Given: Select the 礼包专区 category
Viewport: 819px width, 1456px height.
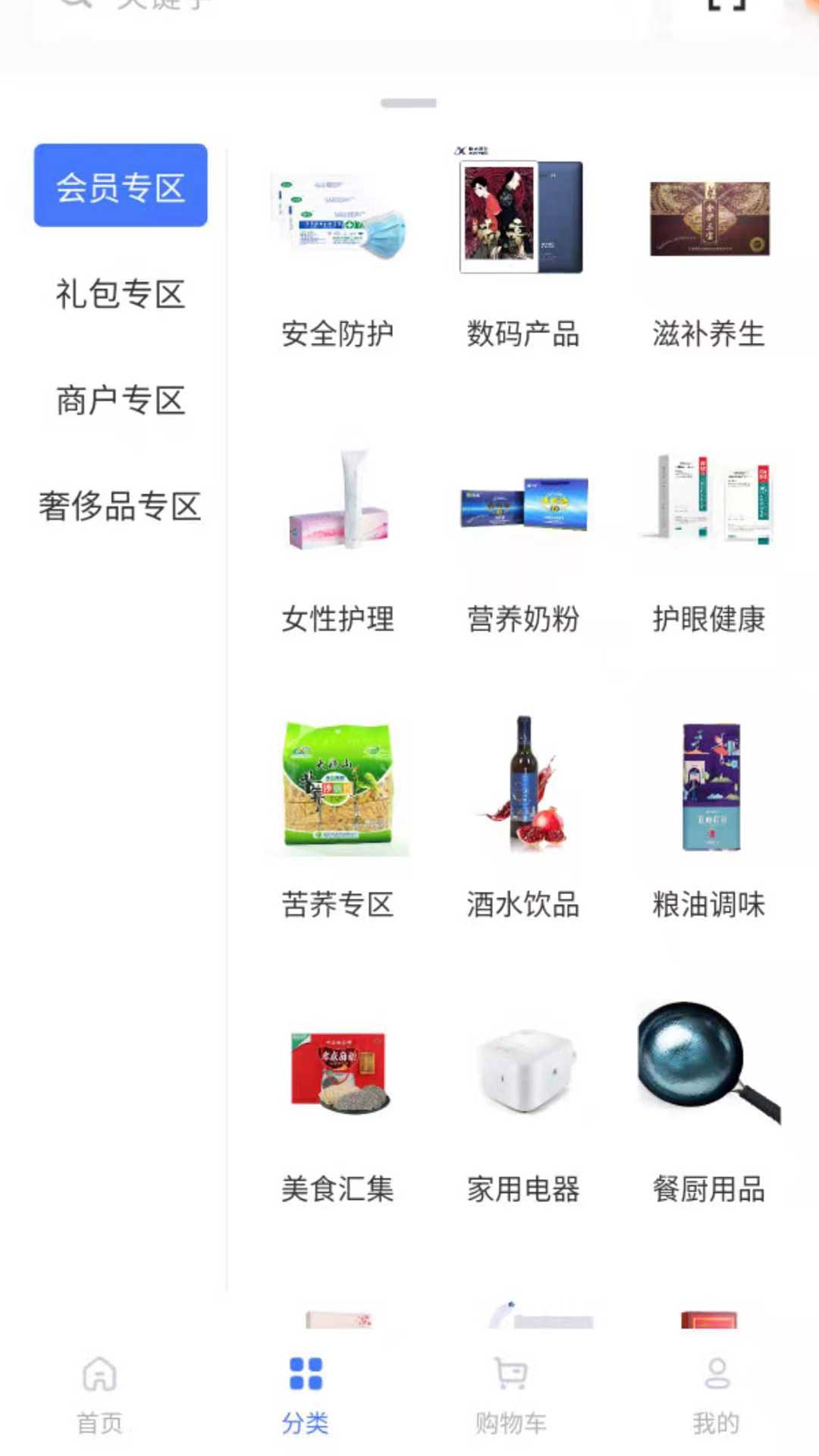Looking at the screenshot, I should click(x=121, y=294).
